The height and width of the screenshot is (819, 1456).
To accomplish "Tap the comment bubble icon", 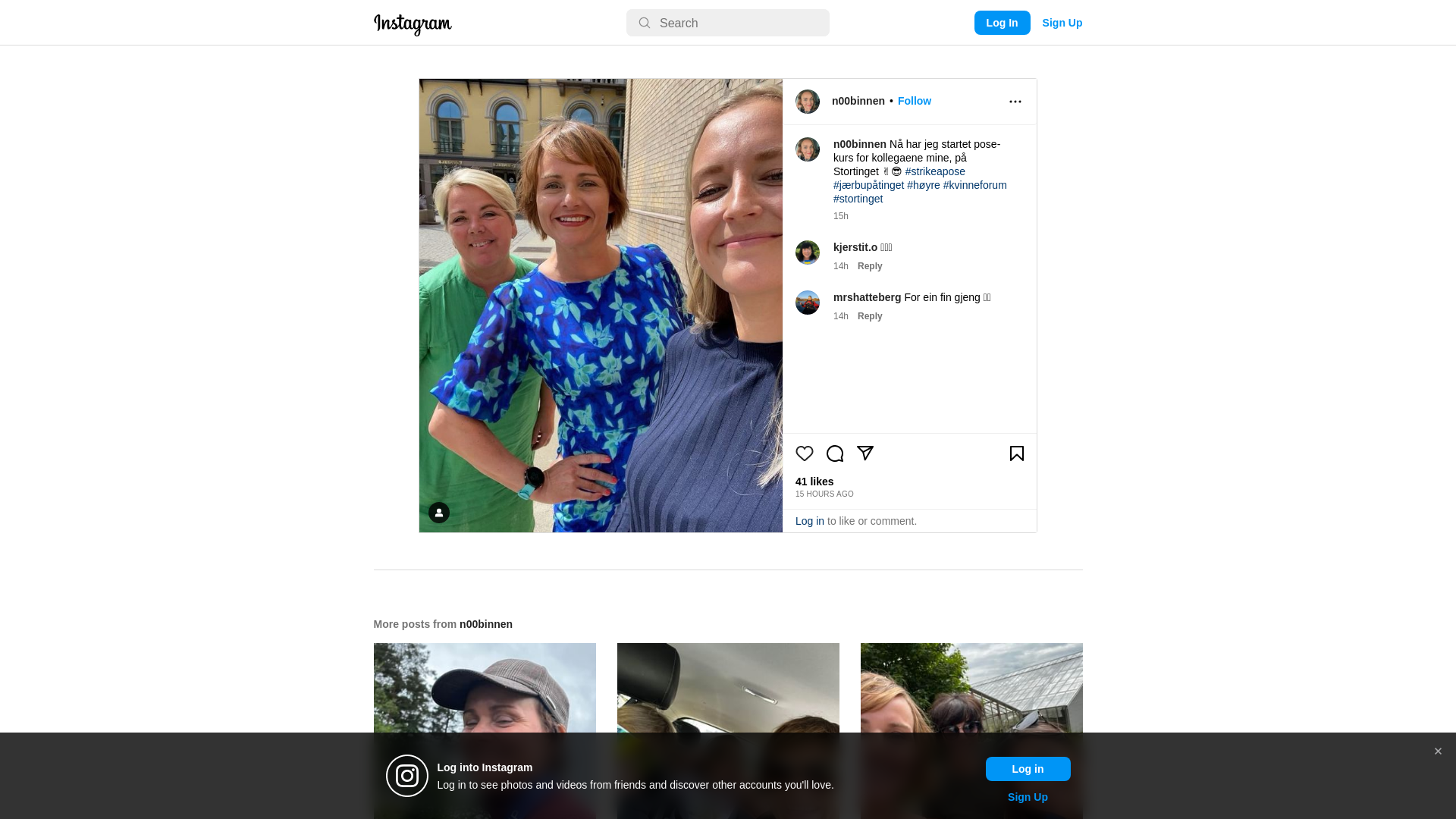I will click(835, 453).
